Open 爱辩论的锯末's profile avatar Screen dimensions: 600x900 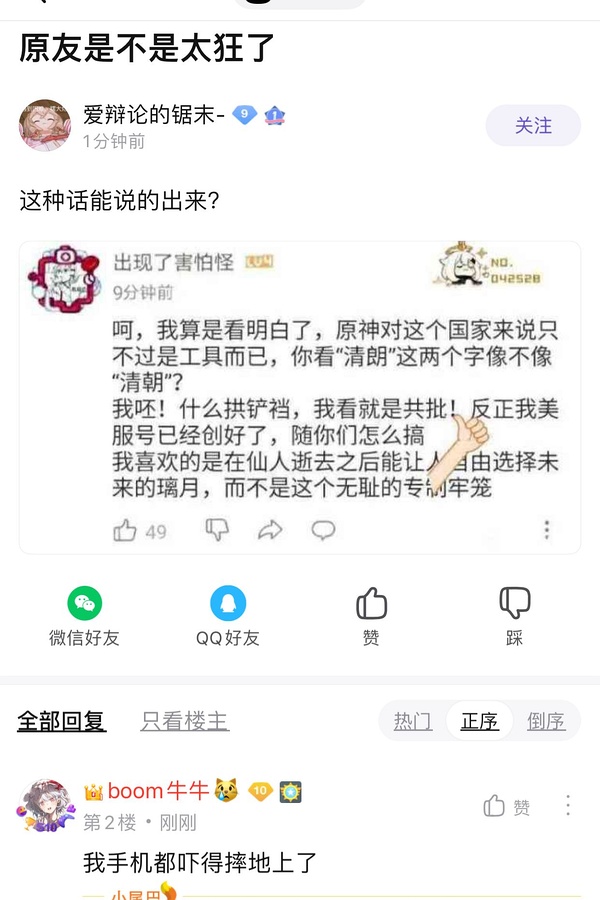[45, 125]
